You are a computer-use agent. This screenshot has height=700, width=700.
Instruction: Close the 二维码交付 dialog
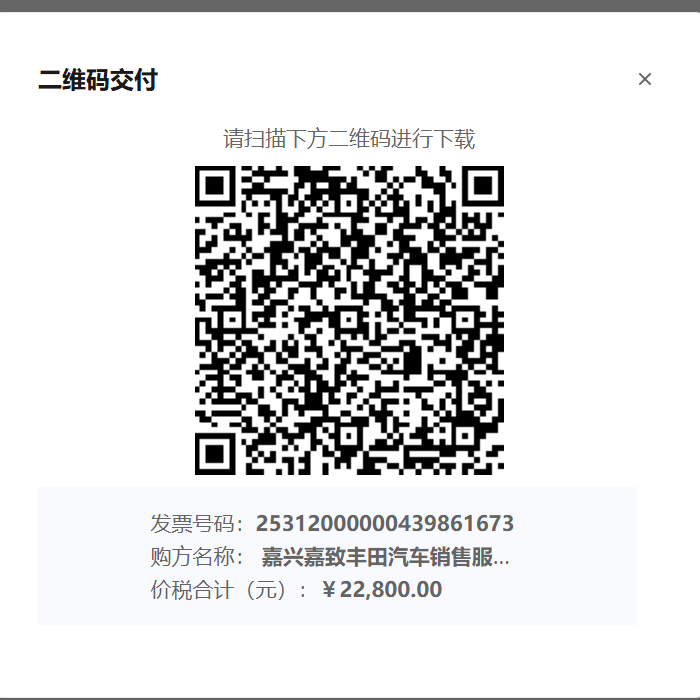(645, 79)
